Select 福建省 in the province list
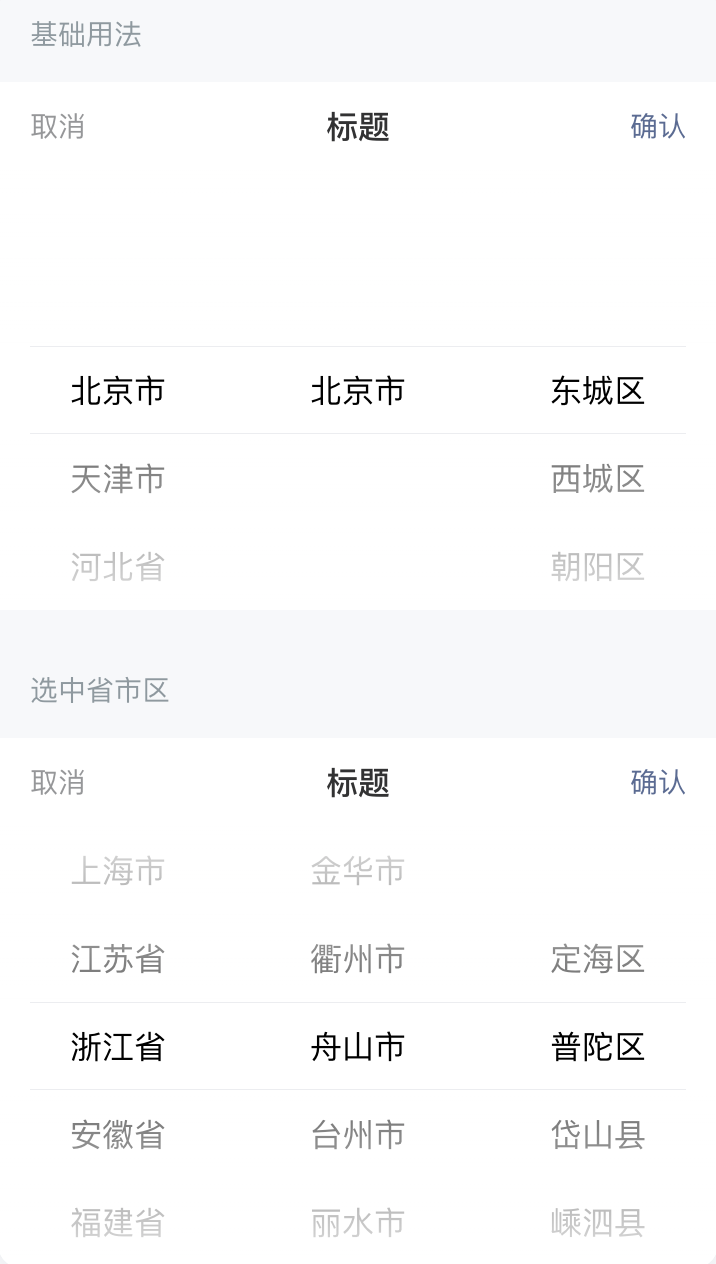Screen dimensions: 716x1264 coord(118,1222)
